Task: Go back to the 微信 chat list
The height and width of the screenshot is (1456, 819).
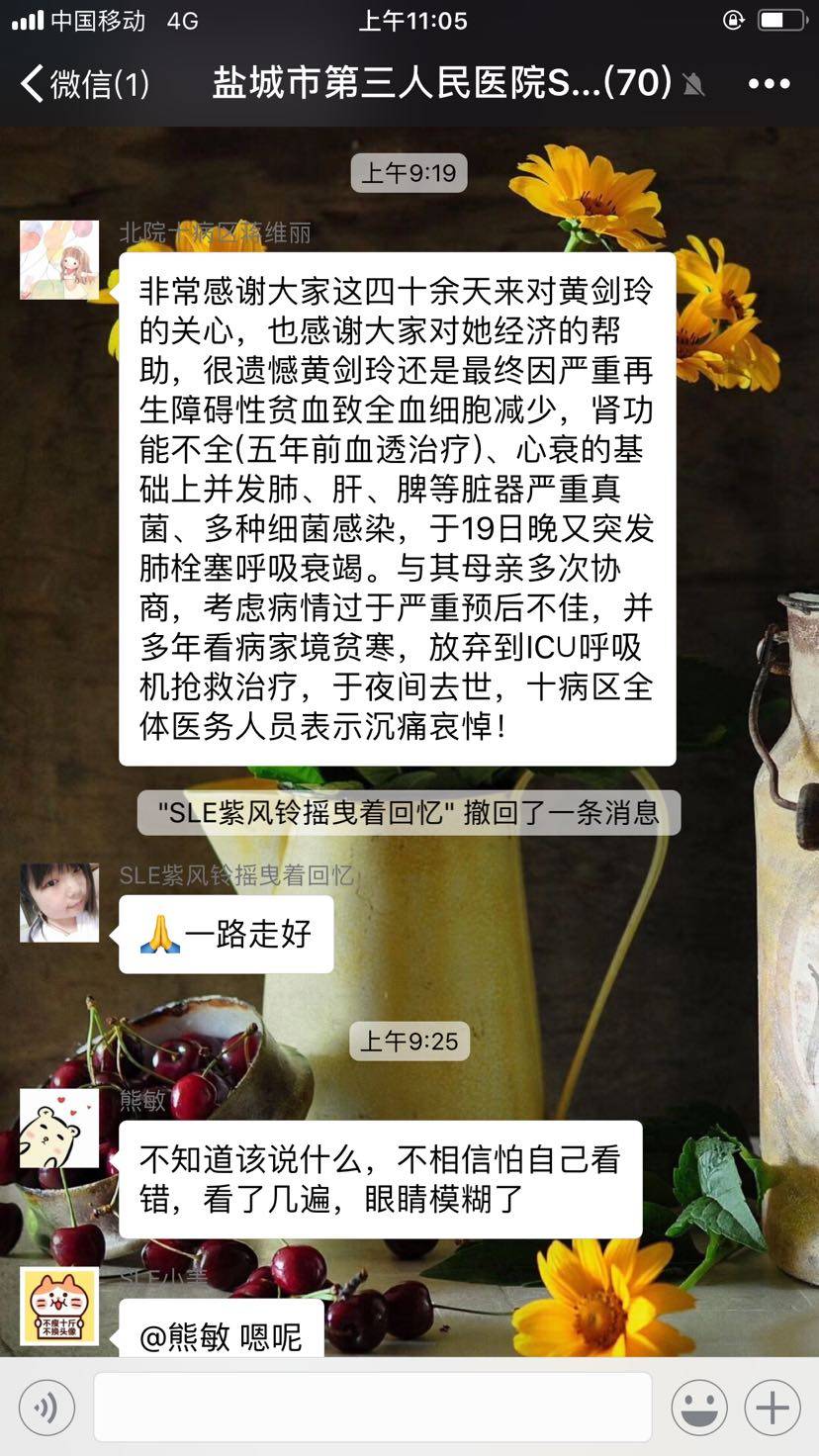Action: (x=84, y=84)
